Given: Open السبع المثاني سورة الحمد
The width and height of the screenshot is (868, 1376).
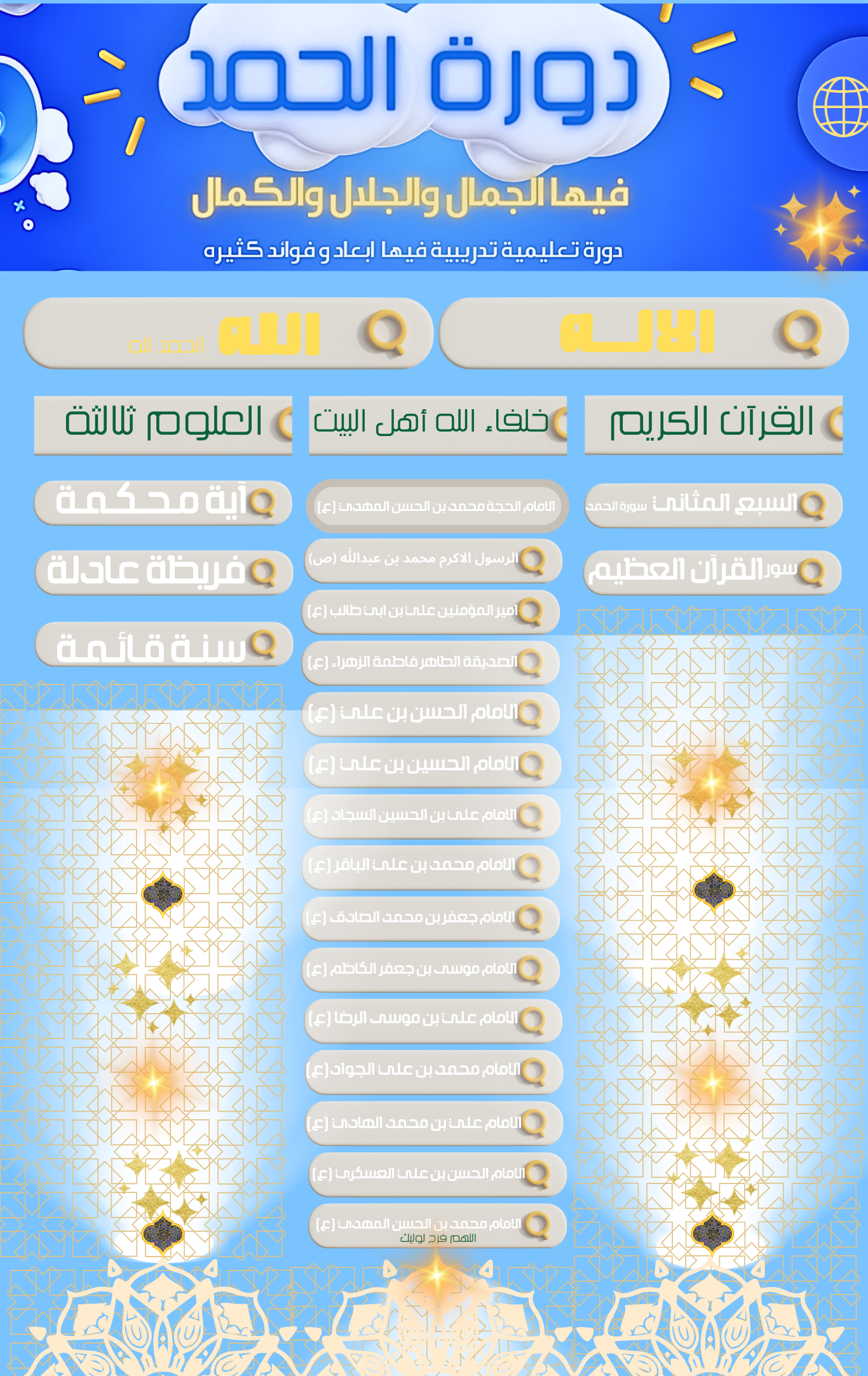Looking at the screenshot, I should coord(713,505).
